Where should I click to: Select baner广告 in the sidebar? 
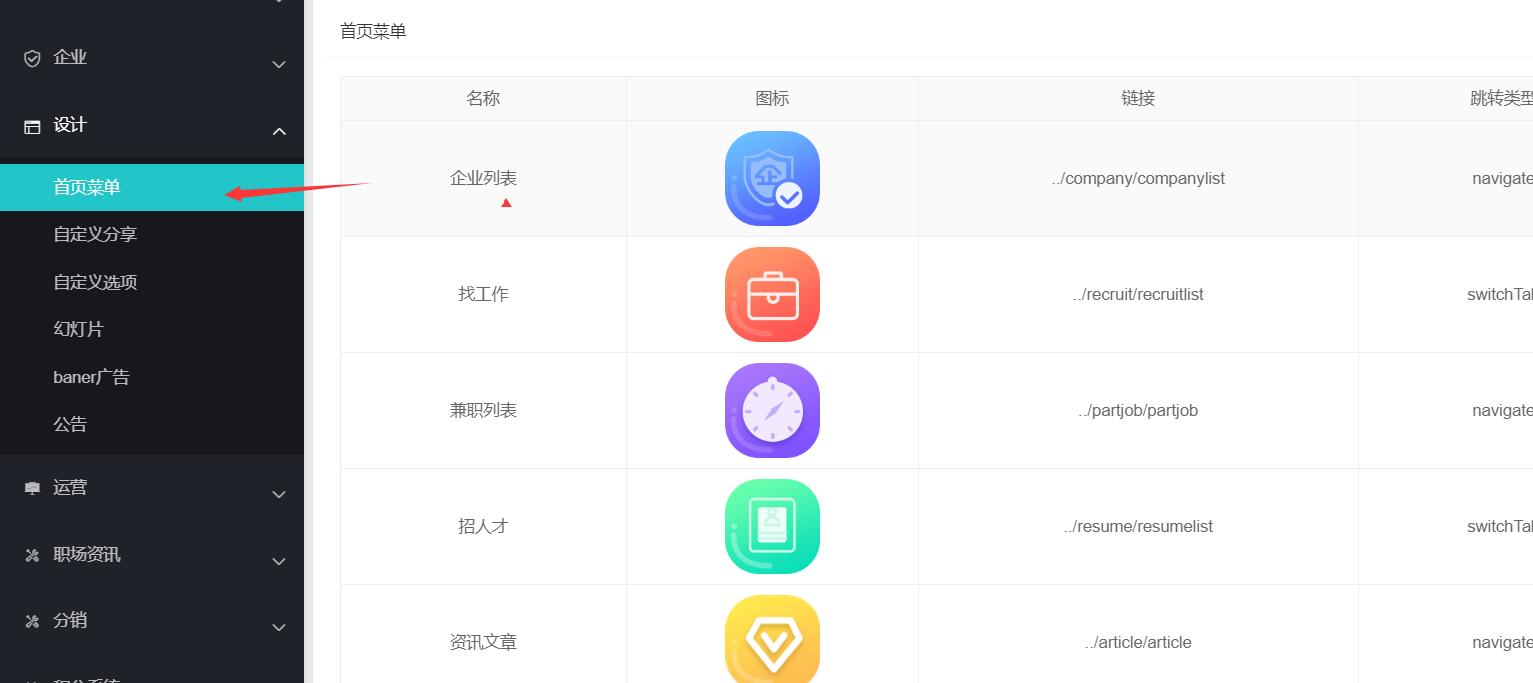[91, 377]
